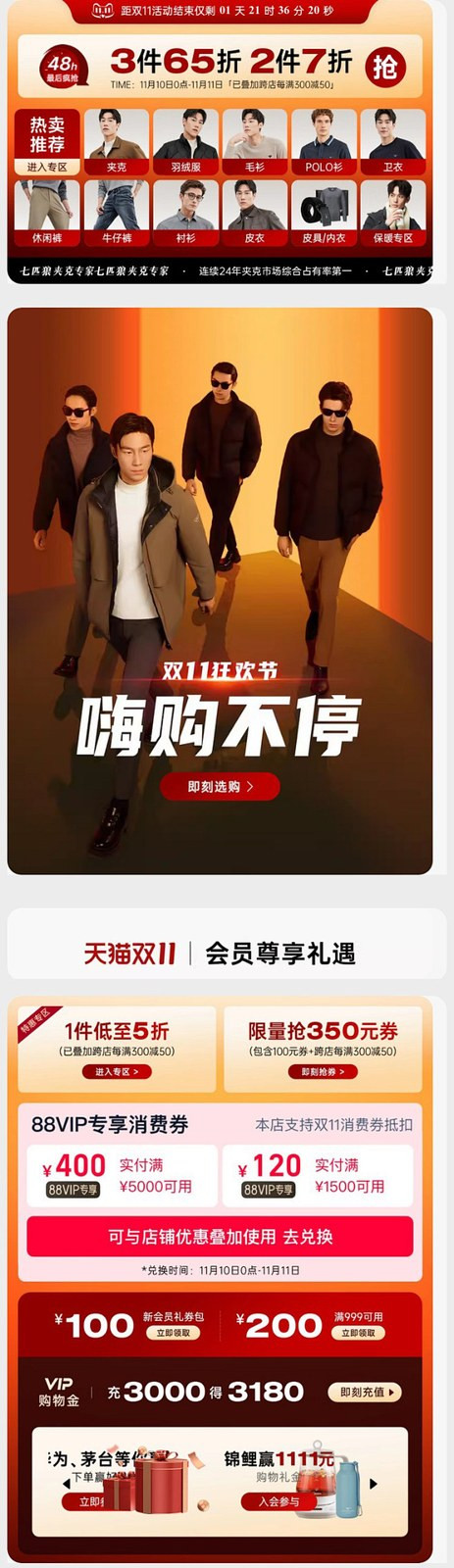Tap 即刻充值 to recharge VIP shopping credit
This screenshot has width=454, height=1568.
364,1392
